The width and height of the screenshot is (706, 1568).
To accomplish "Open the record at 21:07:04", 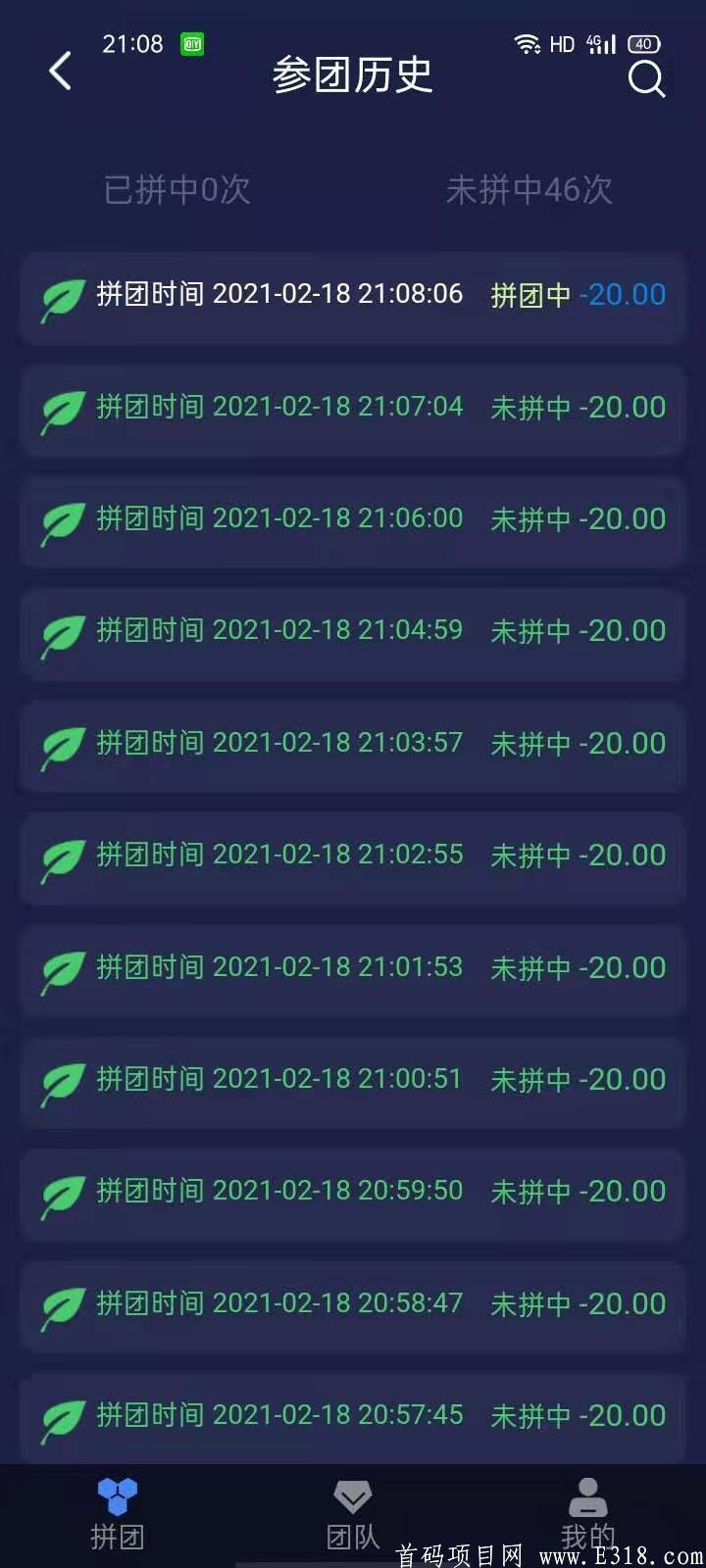I will pyautogui.click(x=352, y=408).
